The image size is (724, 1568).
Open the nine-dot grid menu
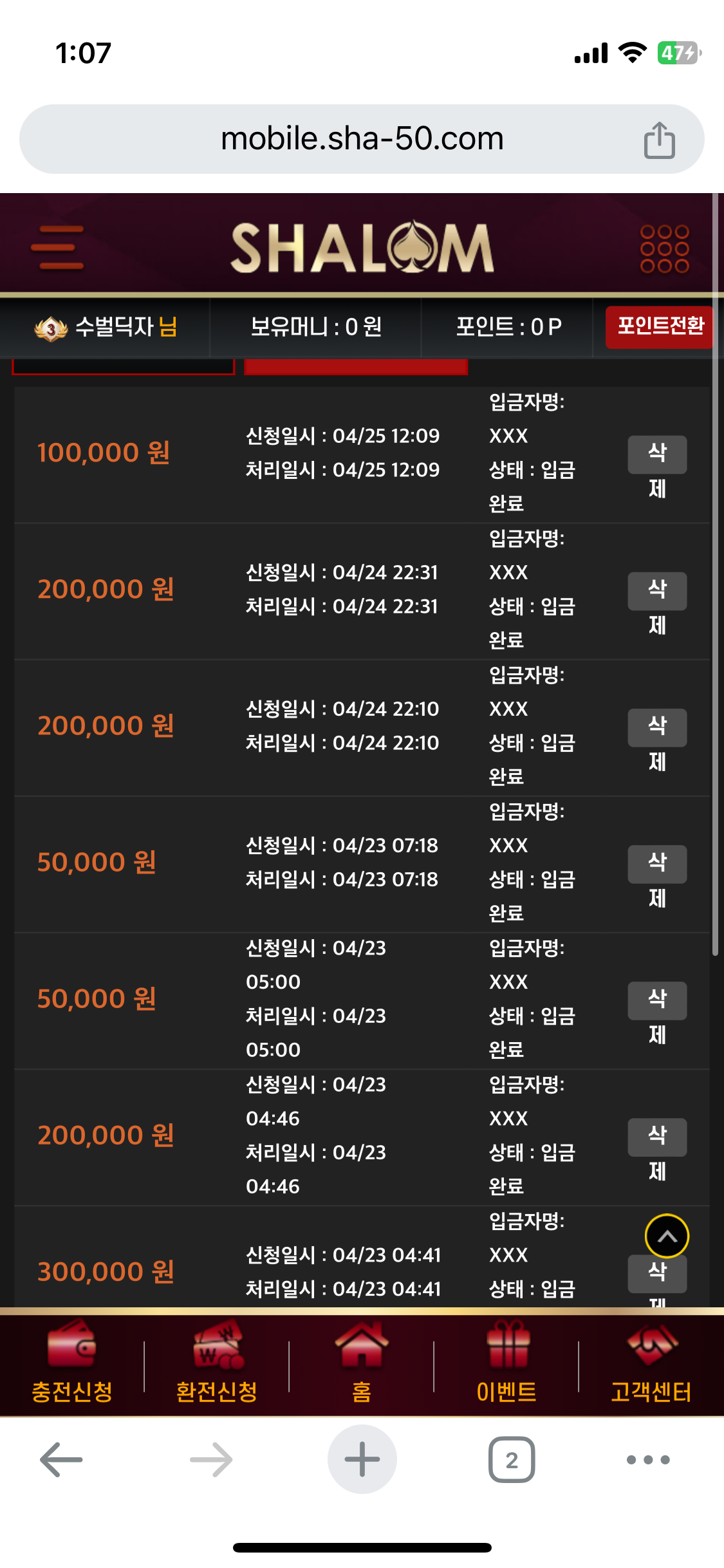(x=664, y=248)
